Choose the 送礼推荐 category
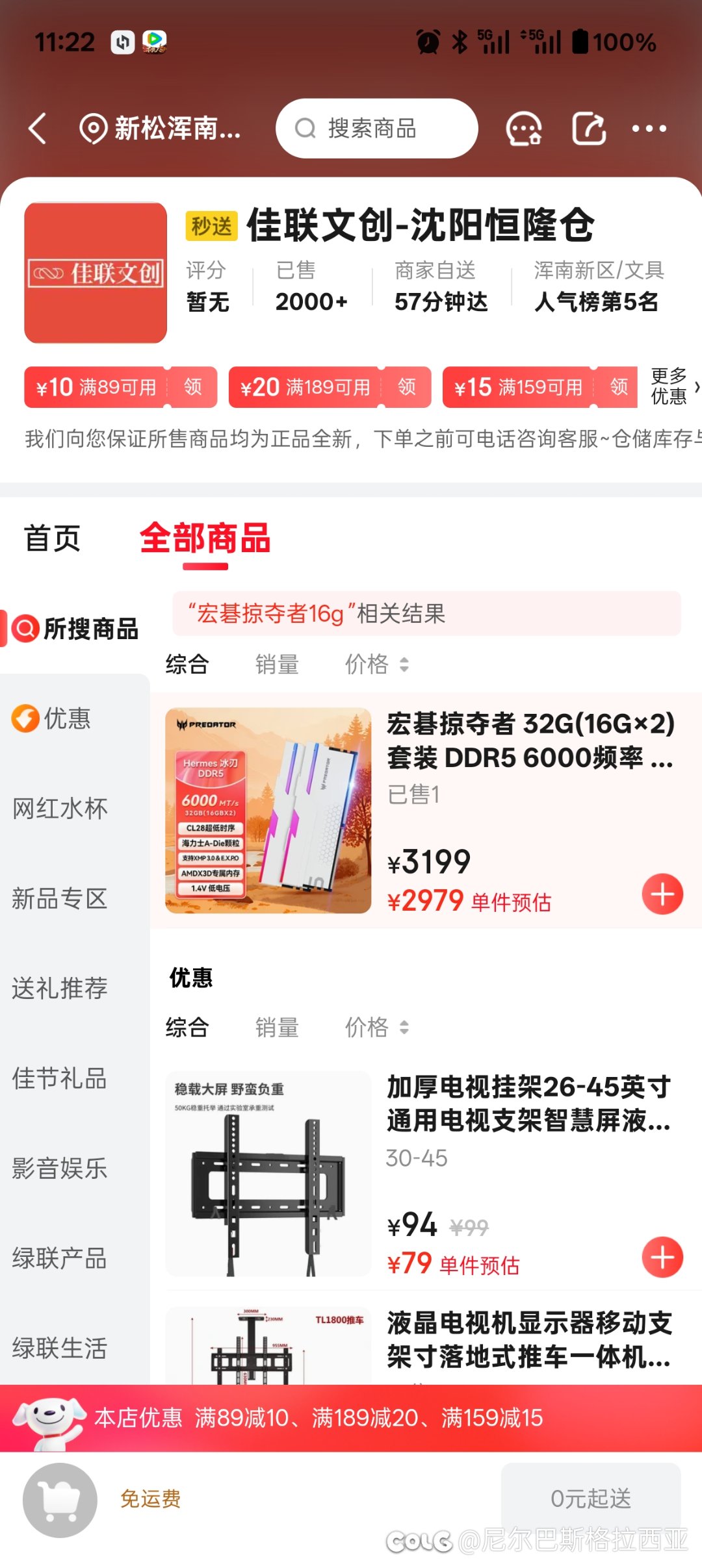Viewport: 702px width, 1568px height. pyautogui.click(x=60, y=989)
